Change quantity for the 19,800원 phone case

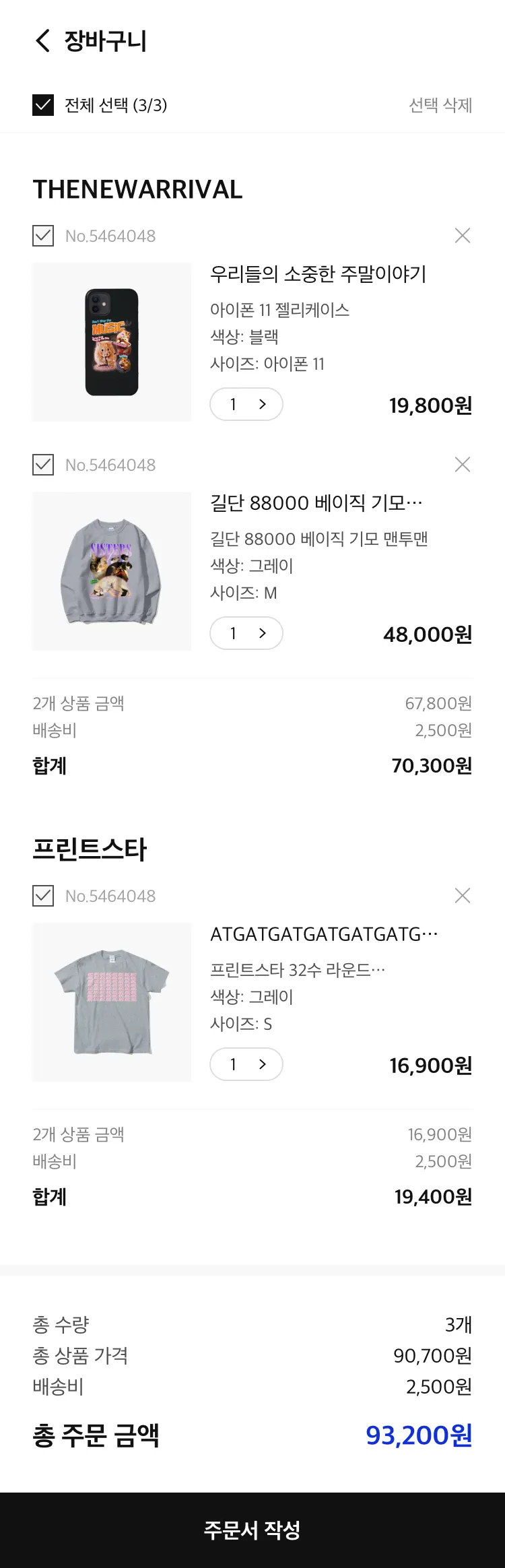[246, 404]
